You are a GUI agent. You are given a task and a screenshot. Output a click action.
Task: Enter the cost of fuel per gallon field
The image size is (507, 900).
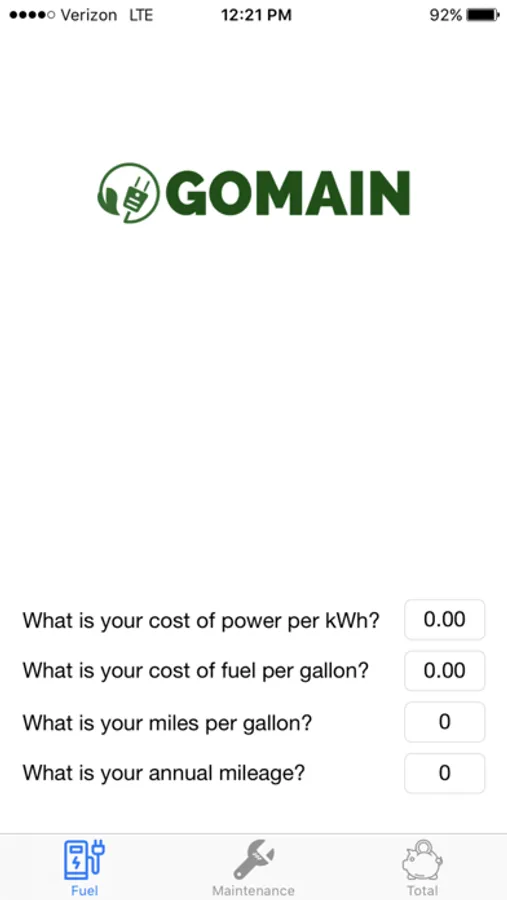click(444, 670)
